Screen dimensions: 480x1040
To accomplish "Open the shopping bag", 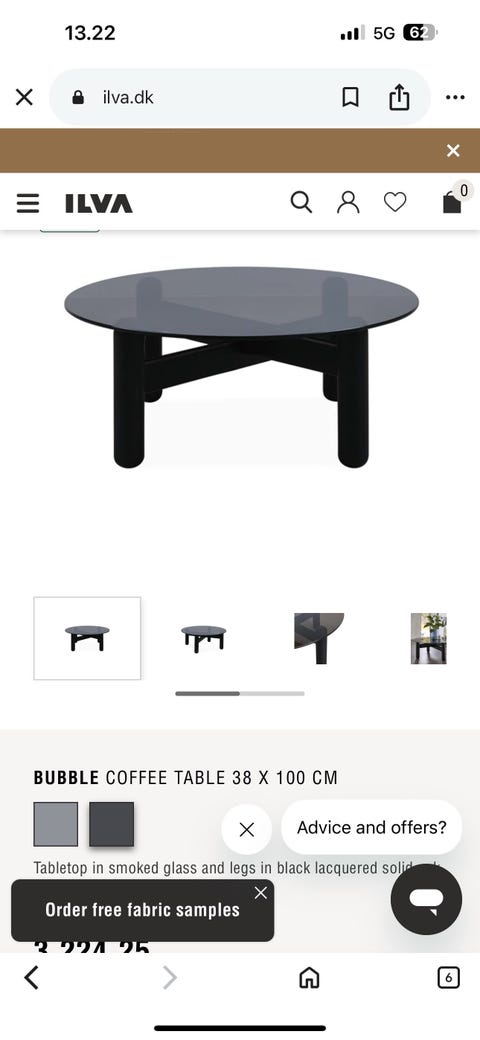I will [x=453, y=201].
